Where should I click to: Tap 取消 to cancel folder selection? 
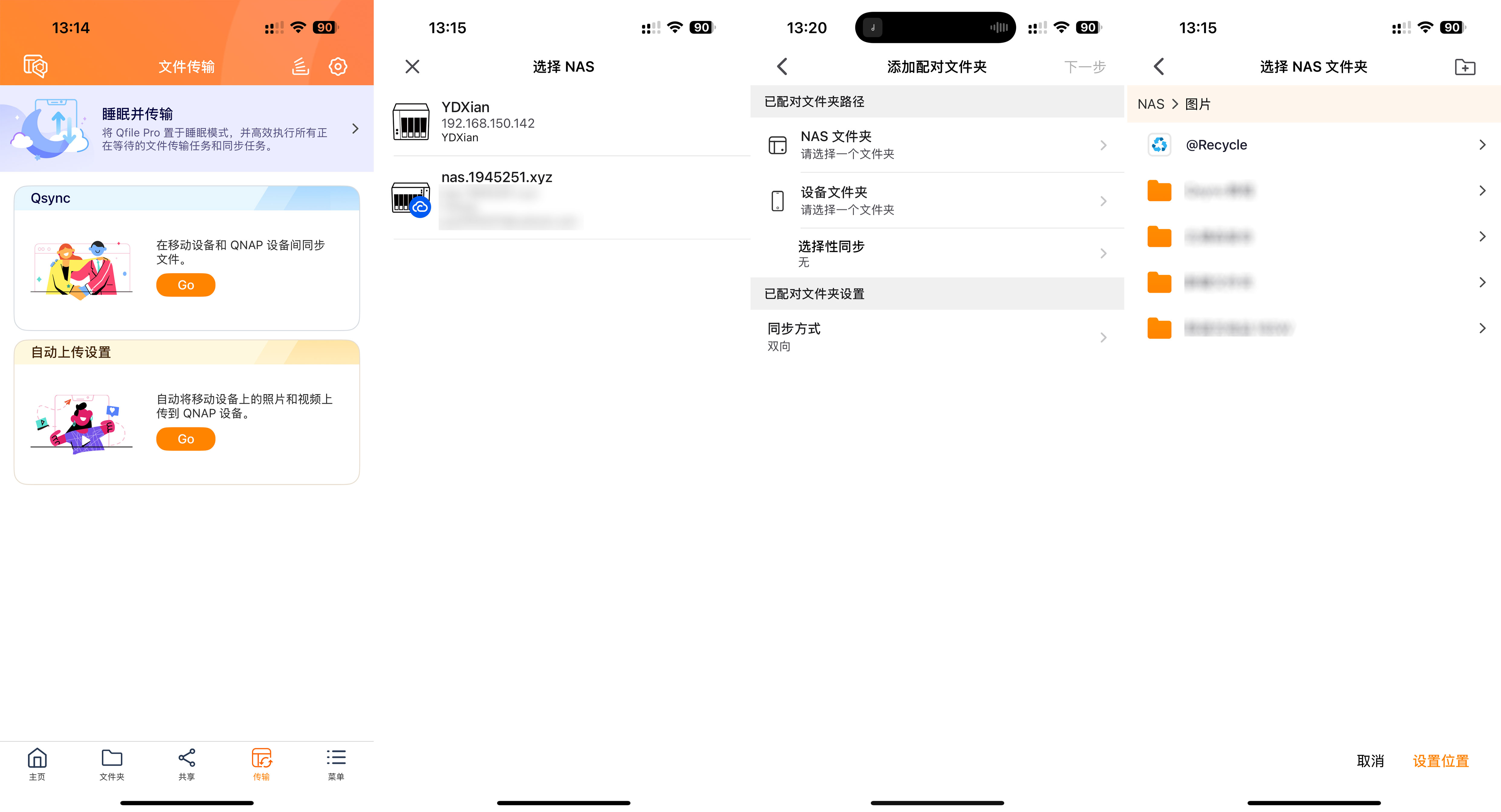point(1370,761)
